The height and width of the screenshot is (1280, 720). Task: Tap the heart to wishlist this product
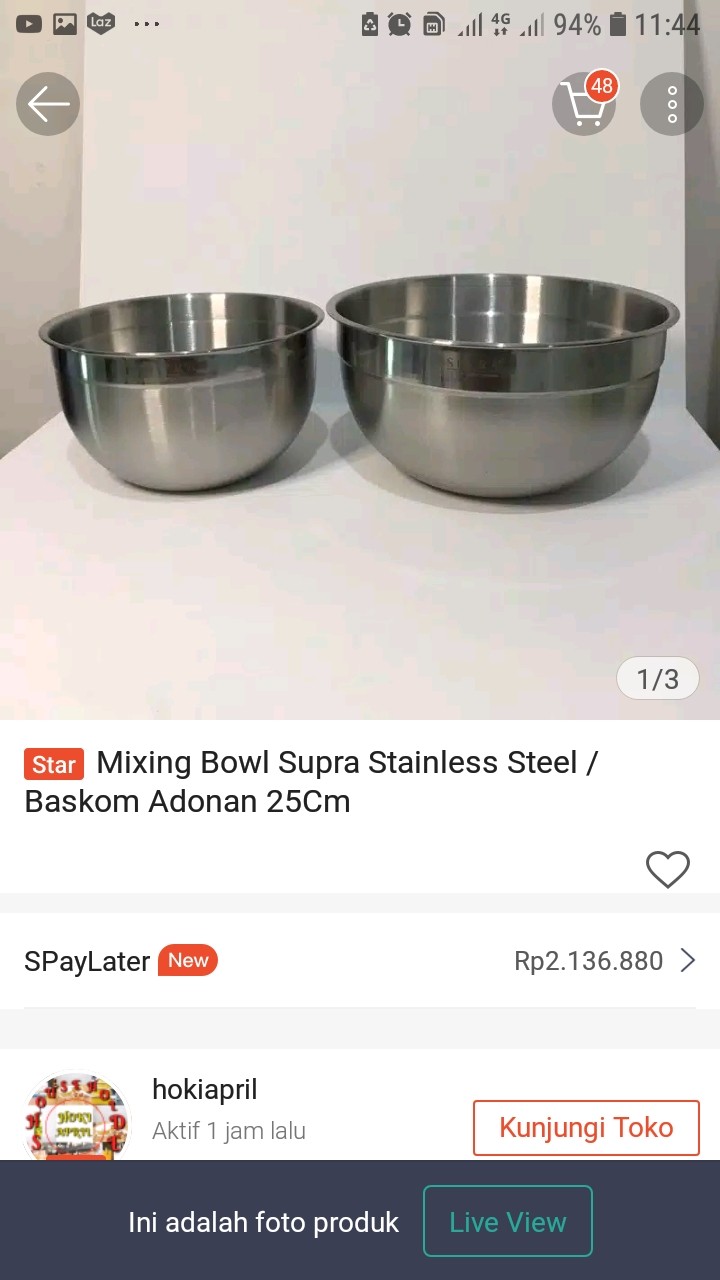pos(668,869)
